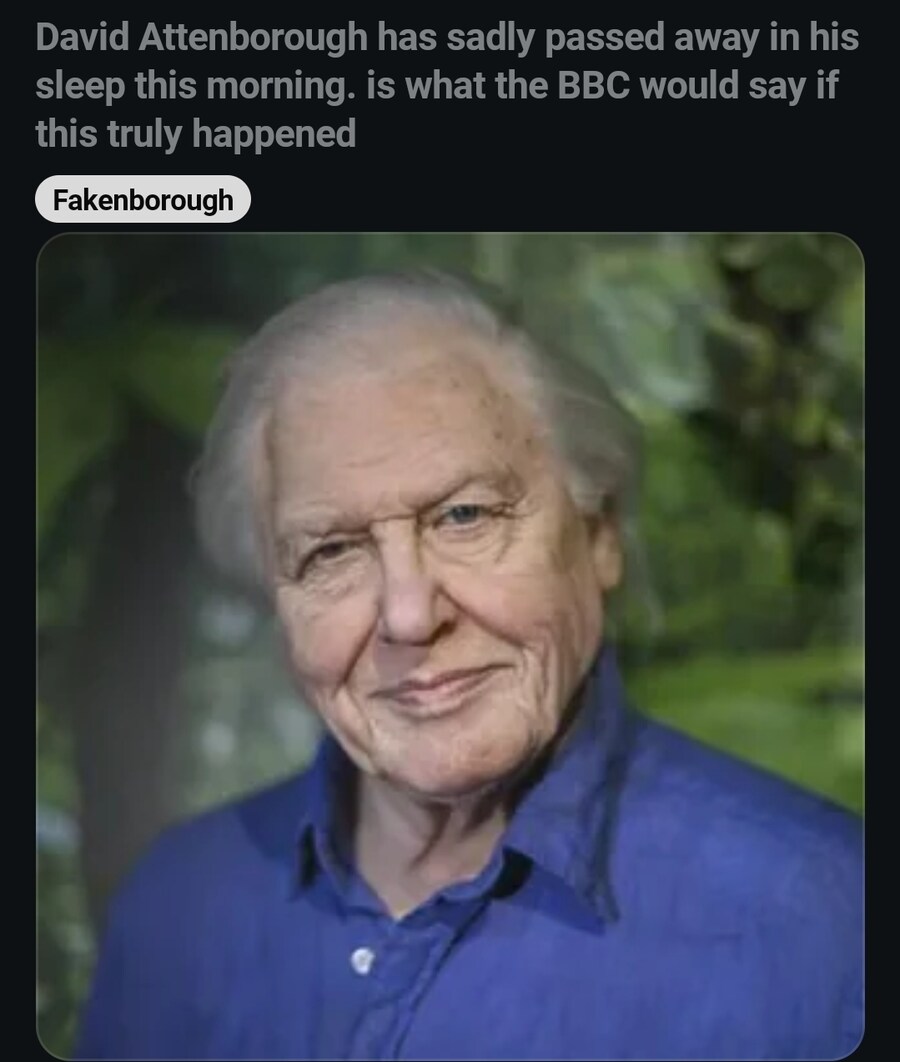Open the post's photo in full view

coord(450,645)
